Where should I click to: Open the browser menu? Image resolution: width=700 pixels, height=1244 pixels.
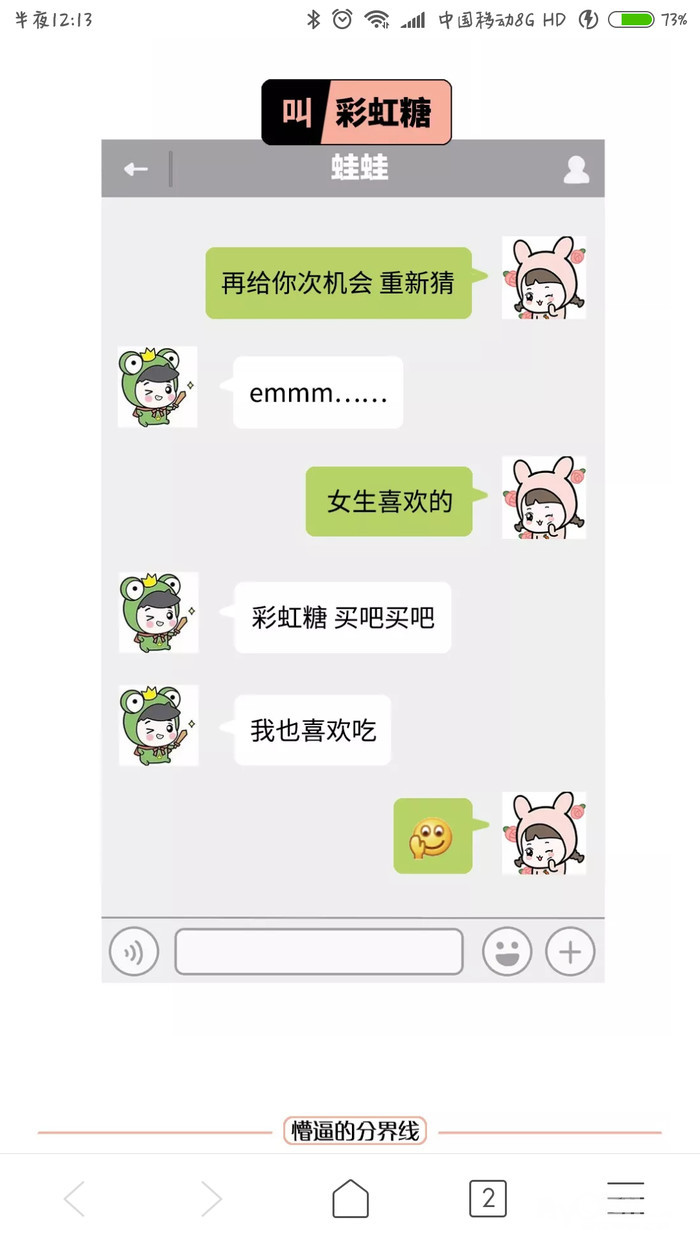625,1198
